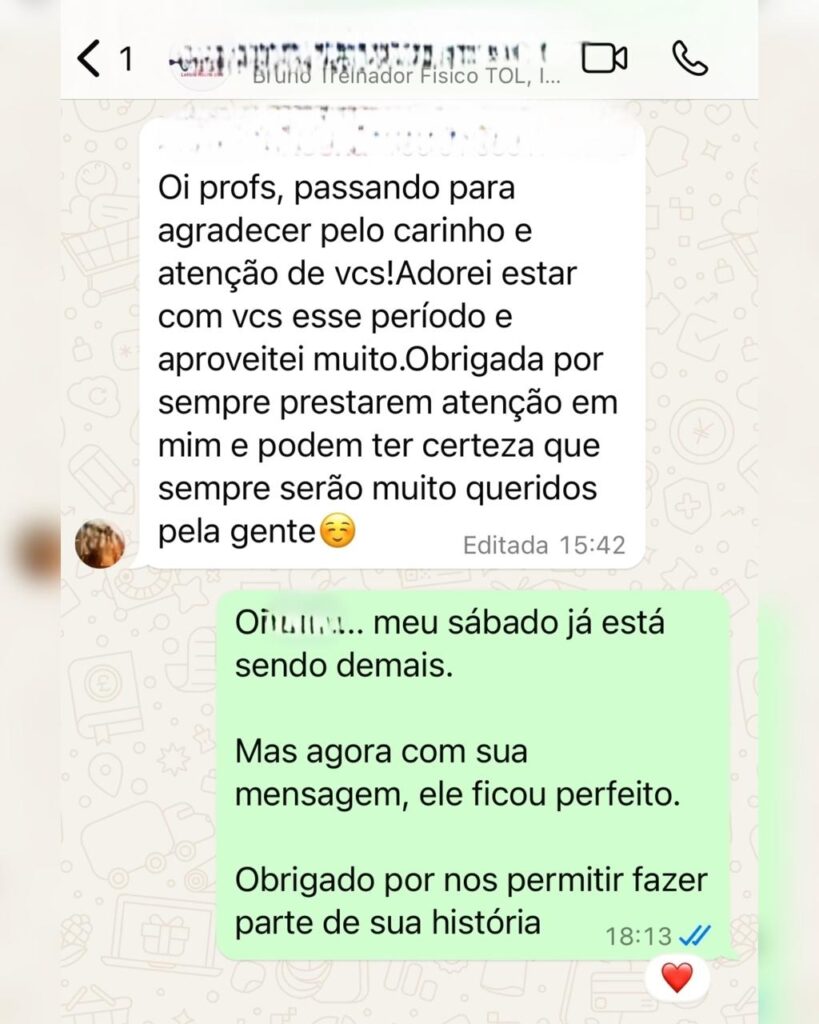Screen dimensions: 819x1024
Task: Go back to the chat list
Action: [90, 60]
